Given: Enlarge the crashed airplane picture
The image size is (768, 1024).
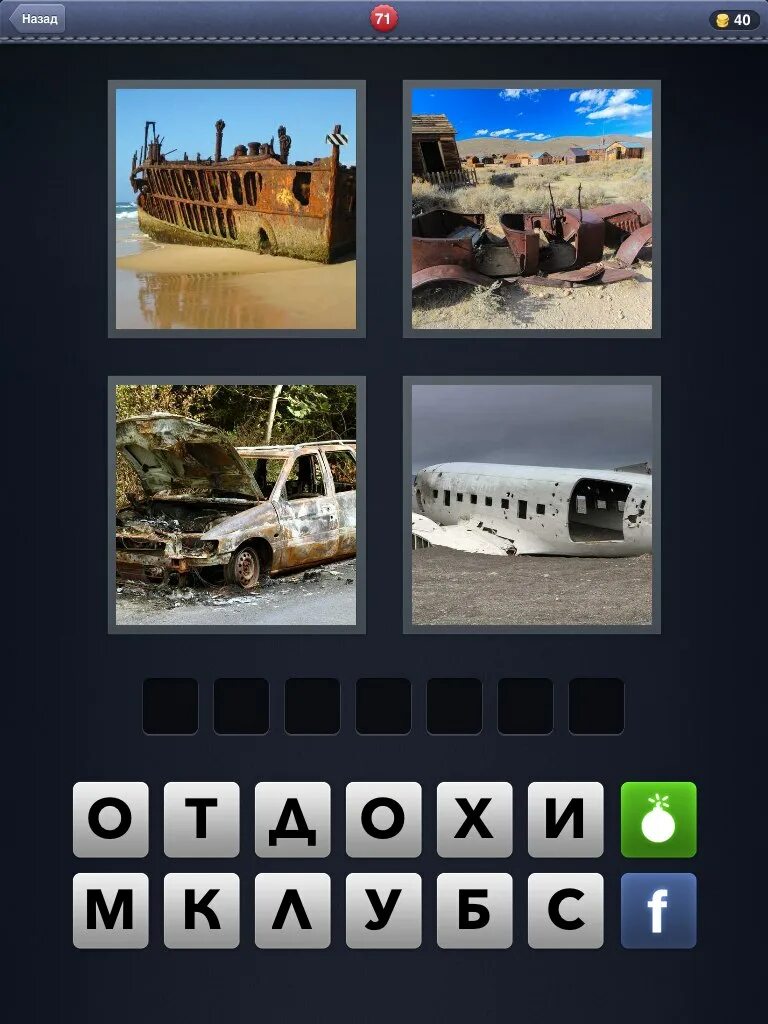Looking at the screenshot, I should tap(531, 505).
